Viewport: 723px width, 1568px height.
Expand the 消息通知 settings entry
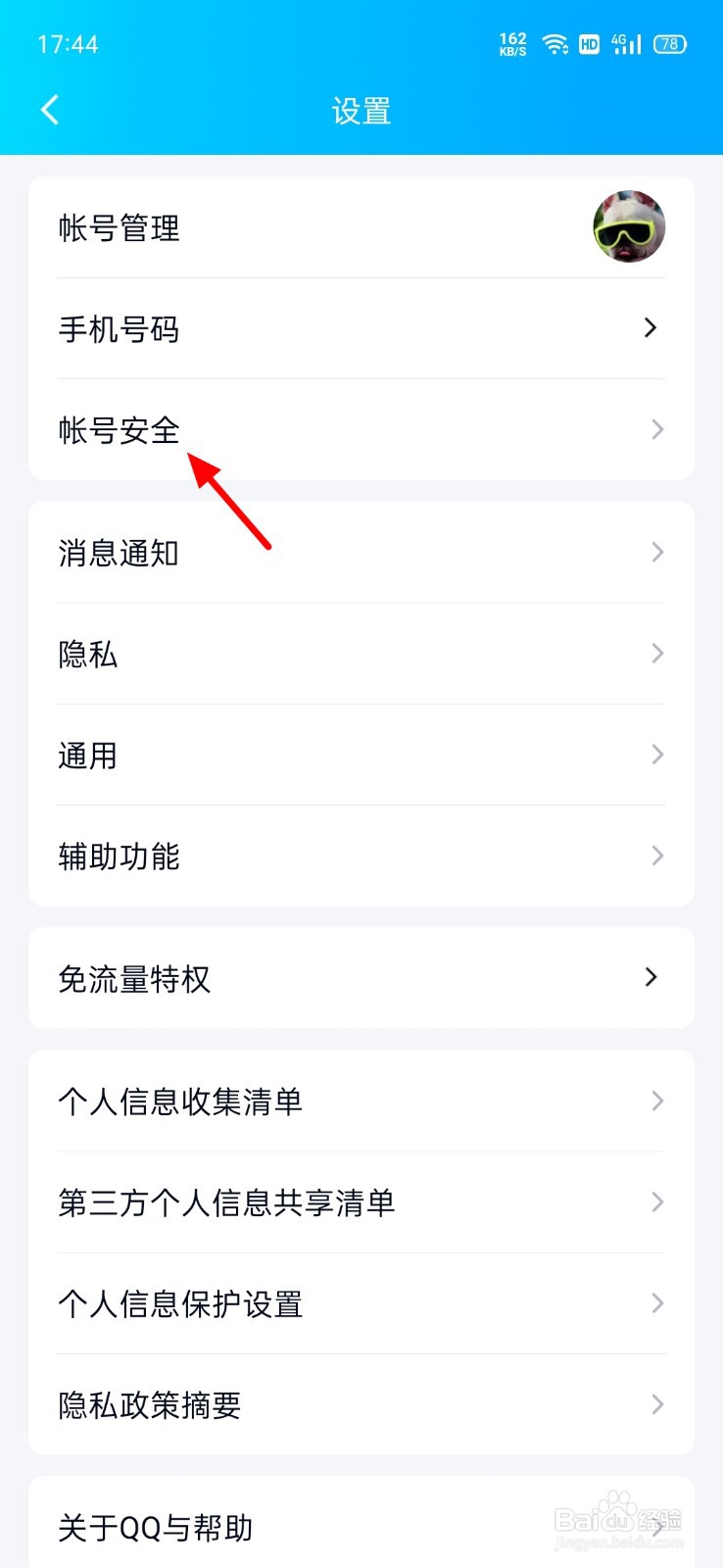[361, 553]
